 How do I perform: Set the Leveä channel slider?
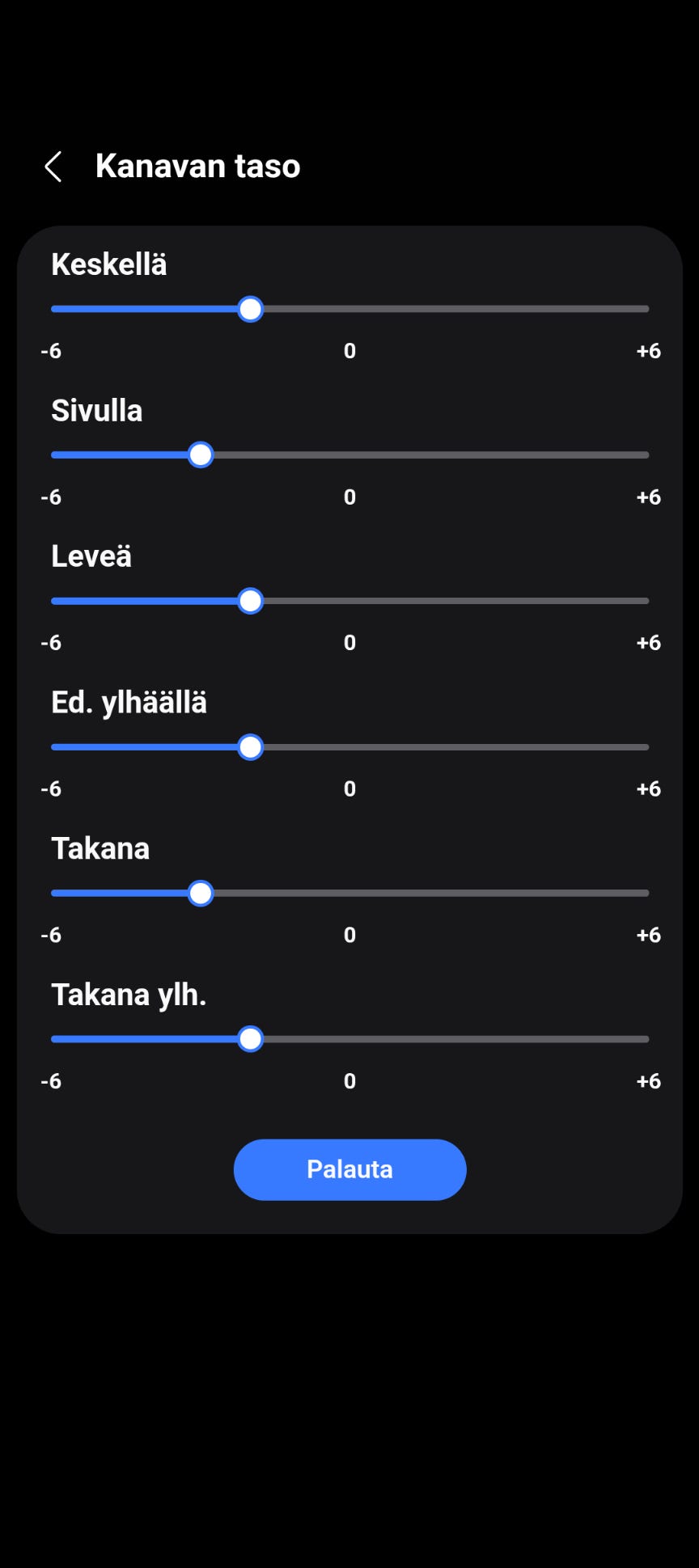click(x=349, y=601)
